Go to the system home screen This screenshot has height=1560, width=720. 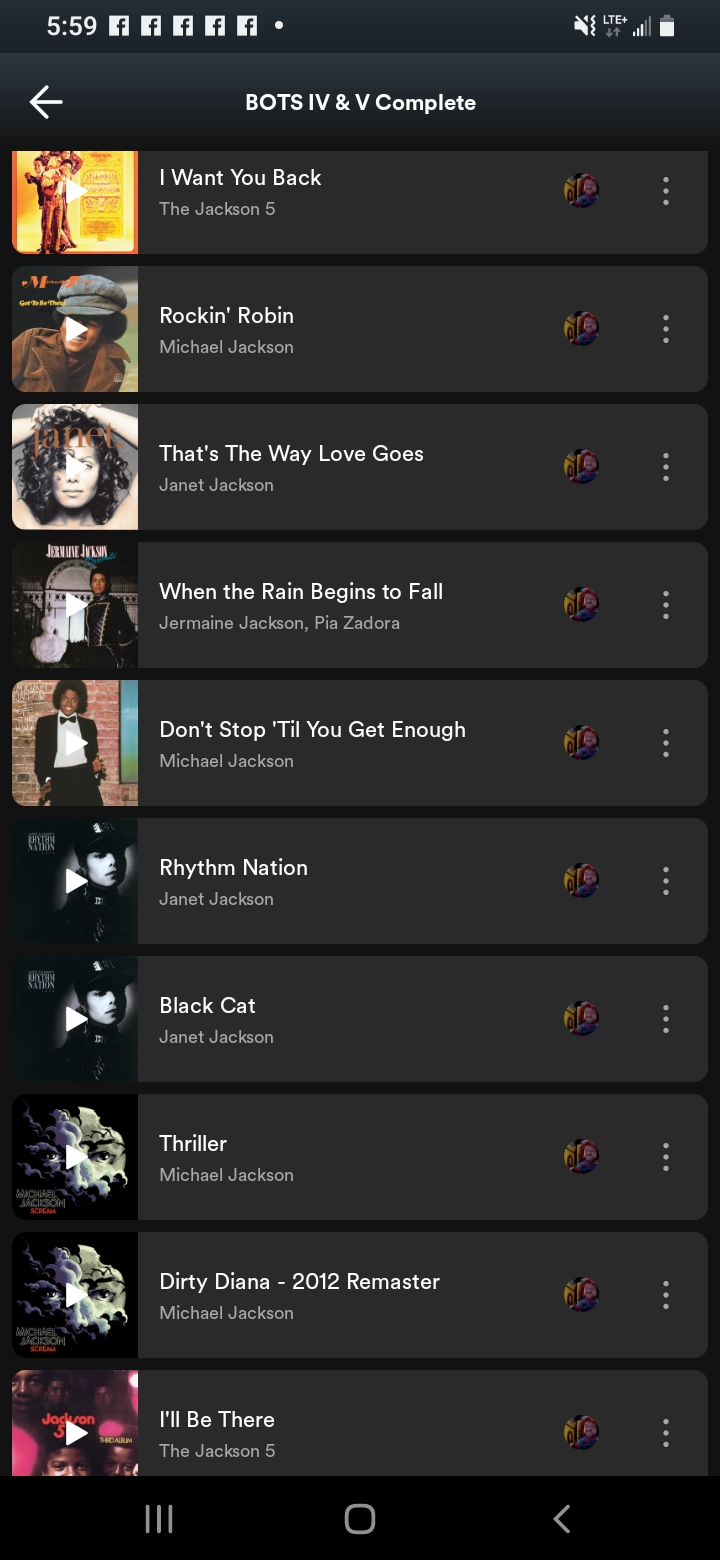coord(360,1519)
